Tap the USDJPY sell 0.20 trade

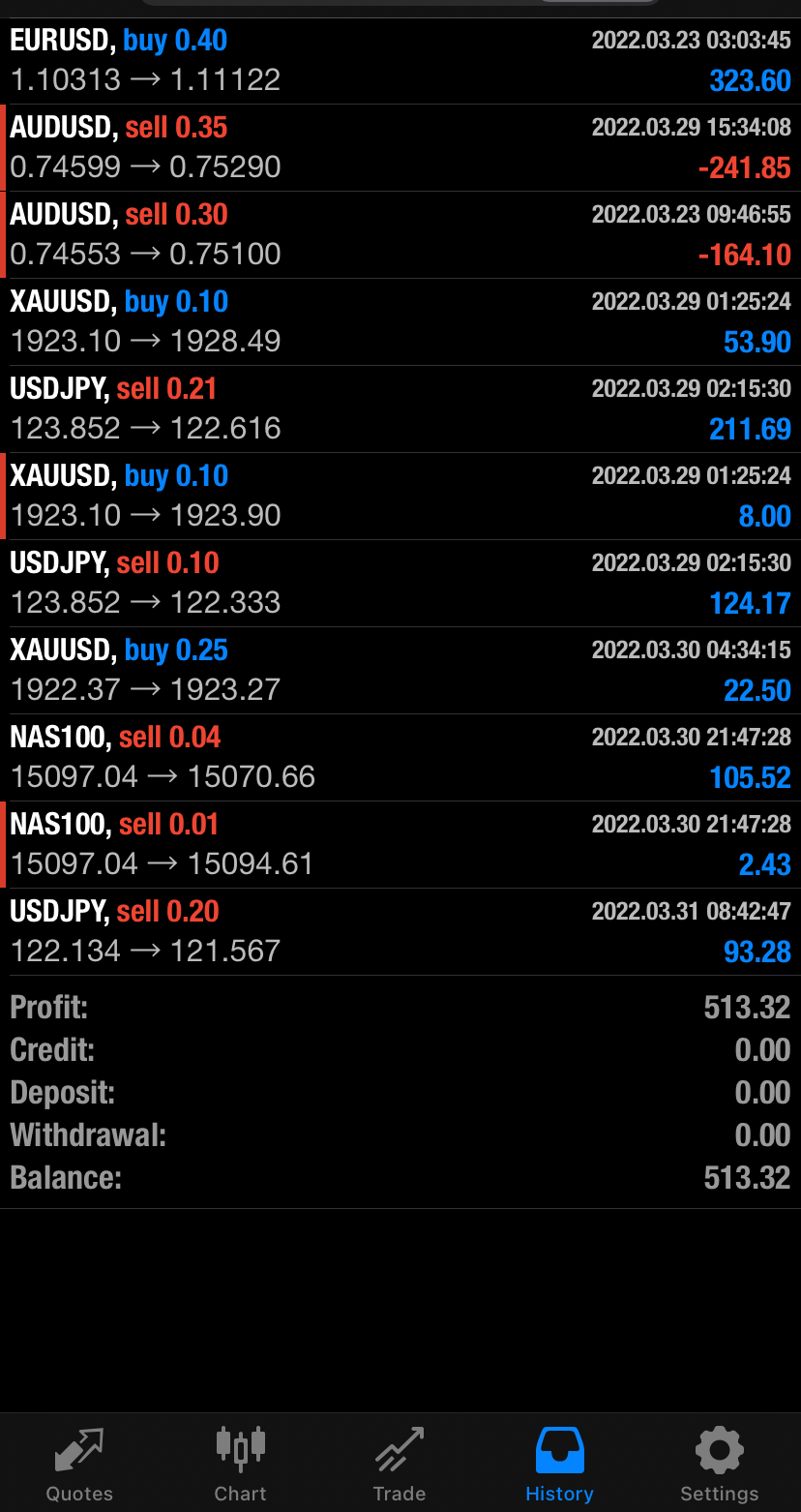400,931
